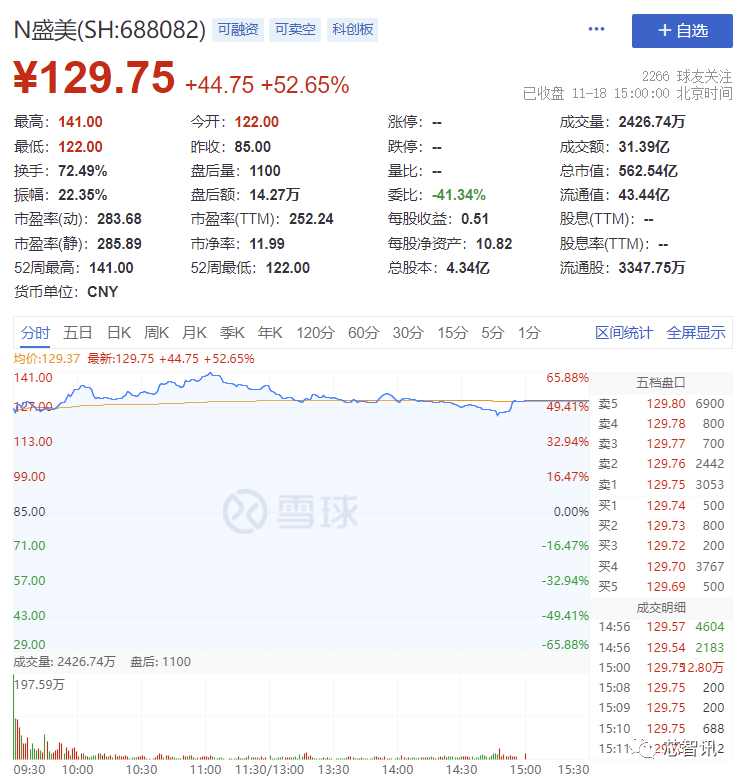The image size is (740, 780).
Task: Select the 分时 intraday chart tab
Action: (x=35, y=333)
